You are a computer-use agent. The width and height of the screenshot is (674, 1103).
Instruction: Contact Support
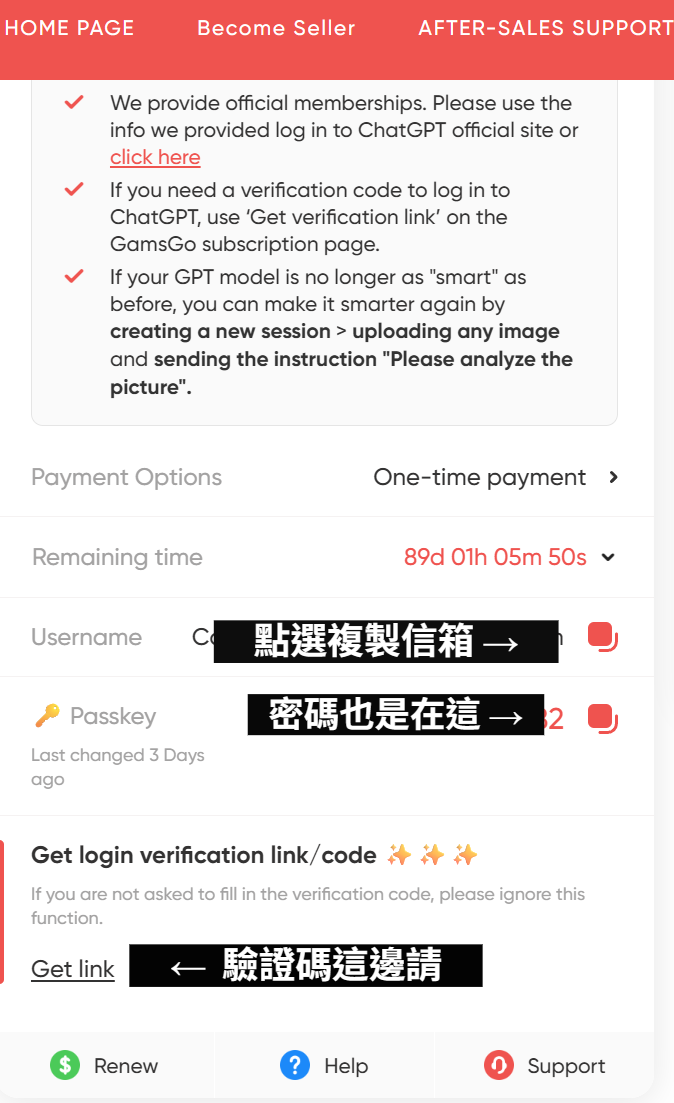(545, 1066)
